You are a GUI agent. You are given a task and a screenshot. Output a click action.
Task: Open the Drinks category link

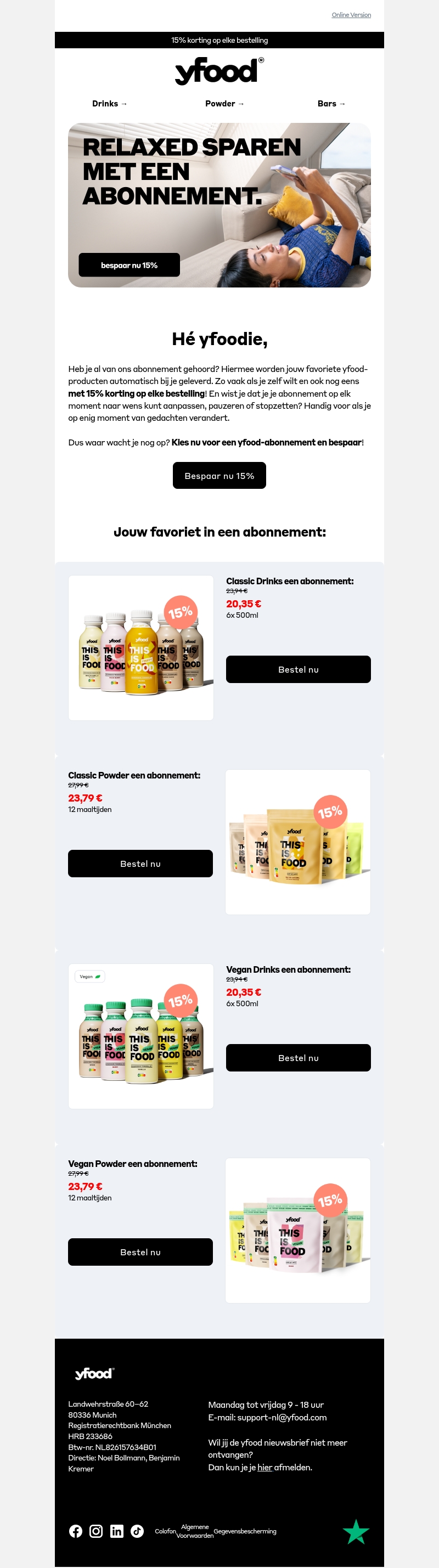[x=110, y=104]
